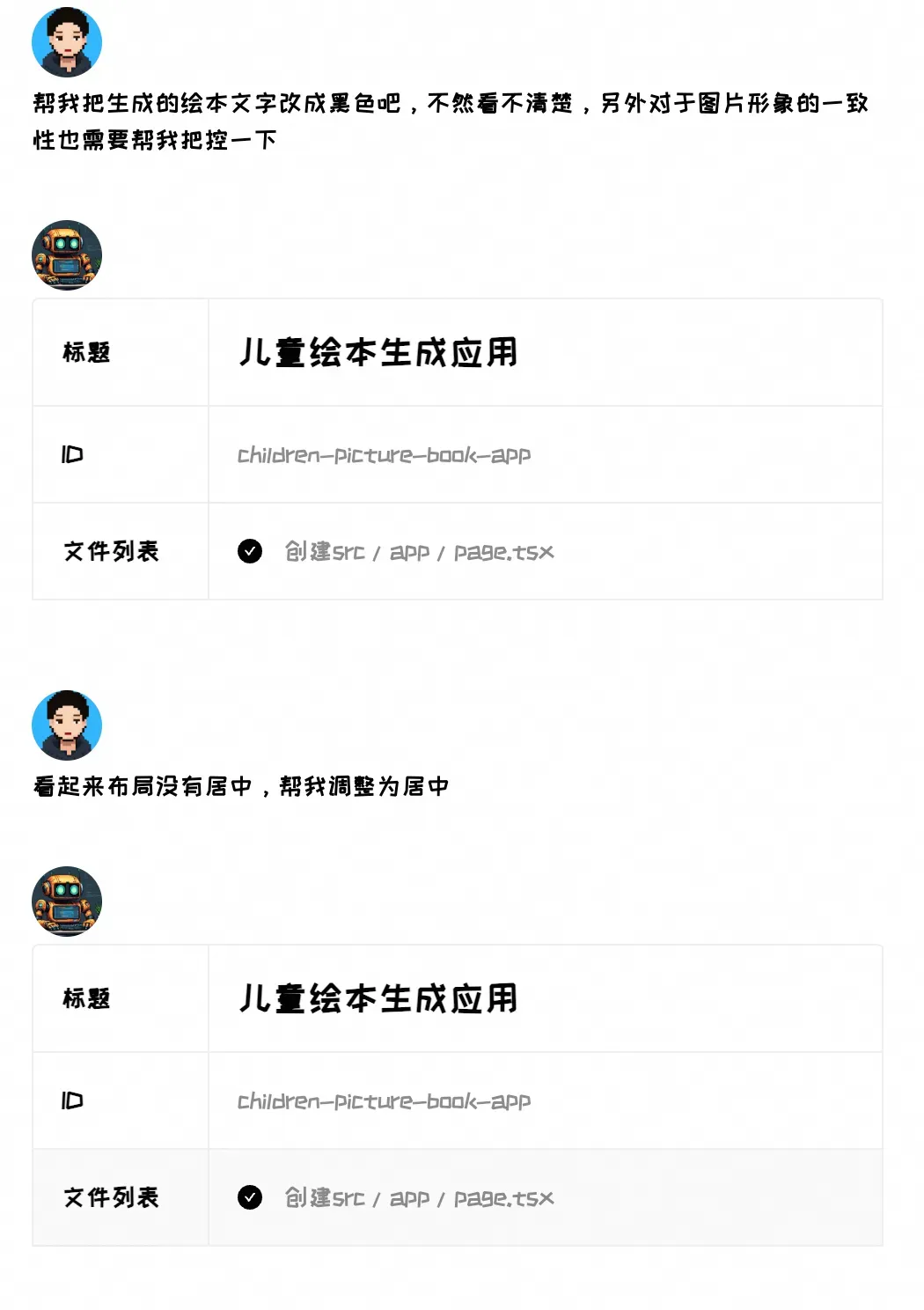Viewport: 924px width, 1310px height.
Task: Open the 儿童绘本生成应用 title in first table
Action: pos(379,350)
